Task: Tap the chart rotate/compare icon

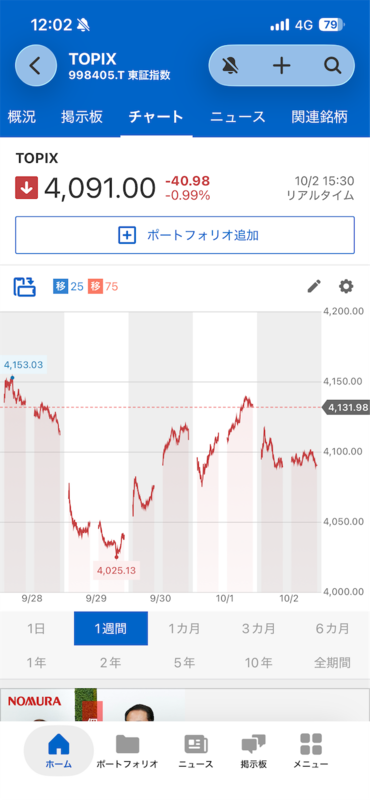Action: [24, 287]
